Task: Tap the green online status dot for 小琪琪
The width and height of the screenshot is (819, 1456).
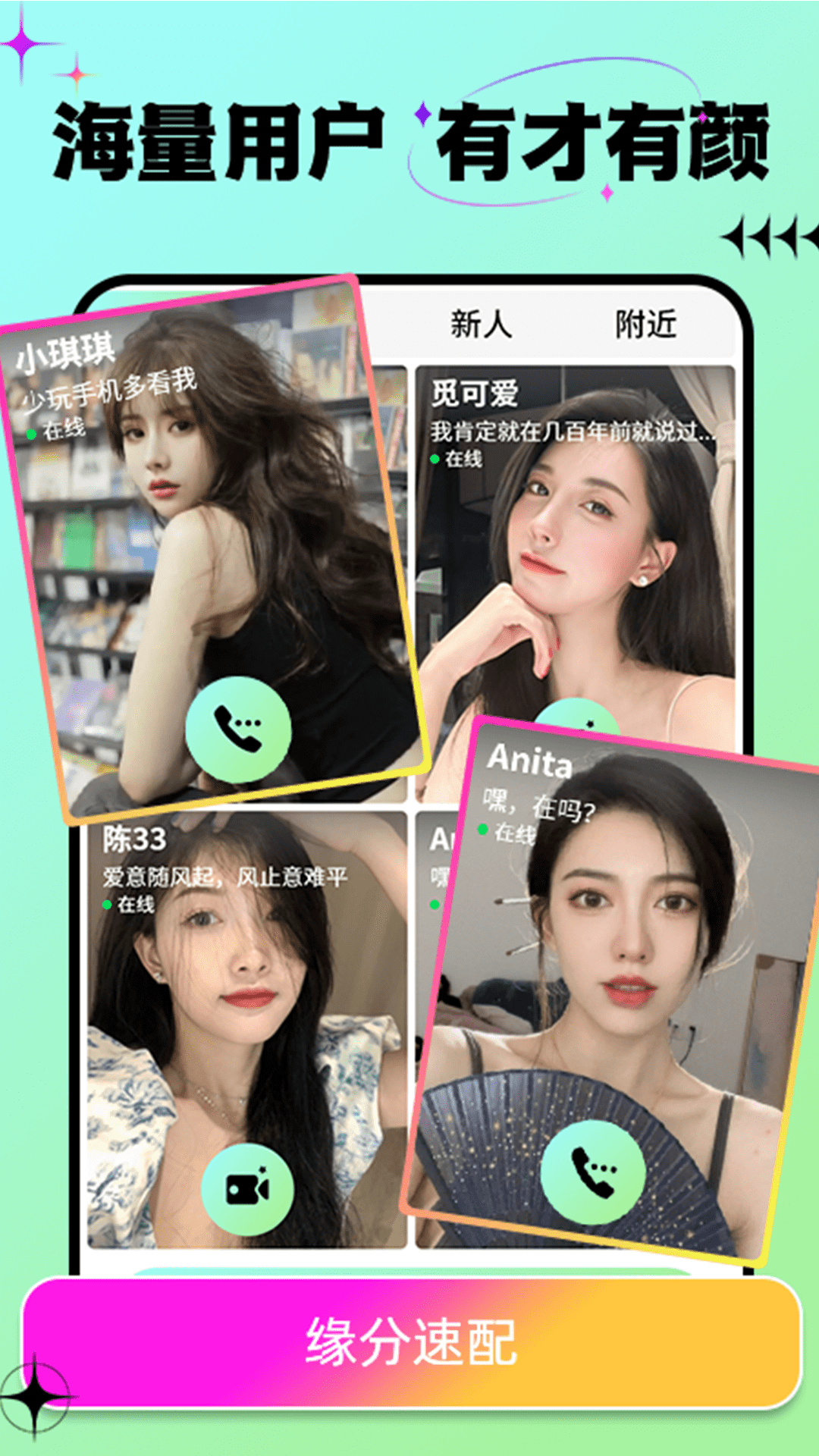Action: pyautogui.click(x=30, y=434)
